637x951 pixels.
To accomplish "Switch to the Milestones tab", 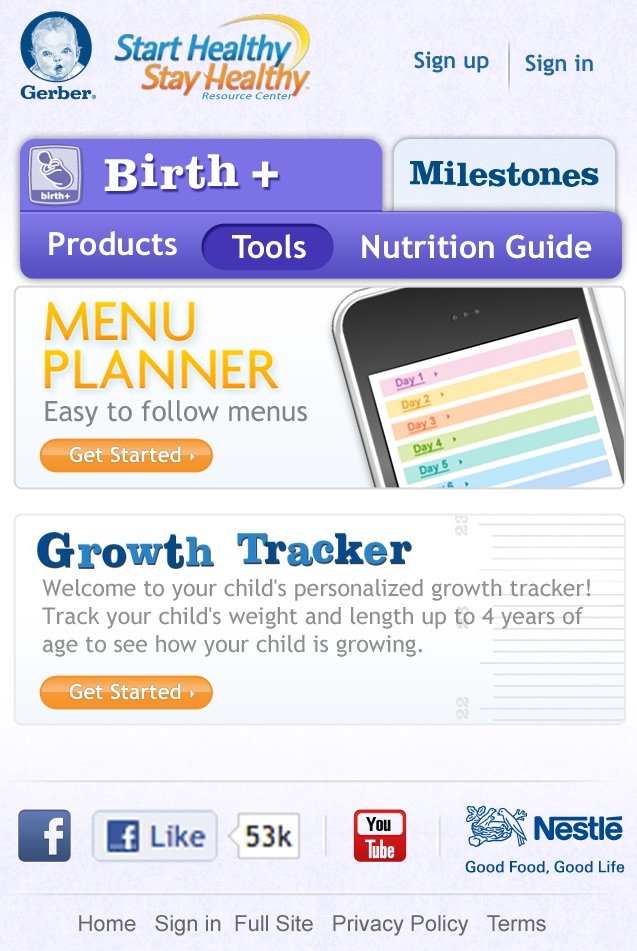I will pyautogui.click(x=504, y=174).
